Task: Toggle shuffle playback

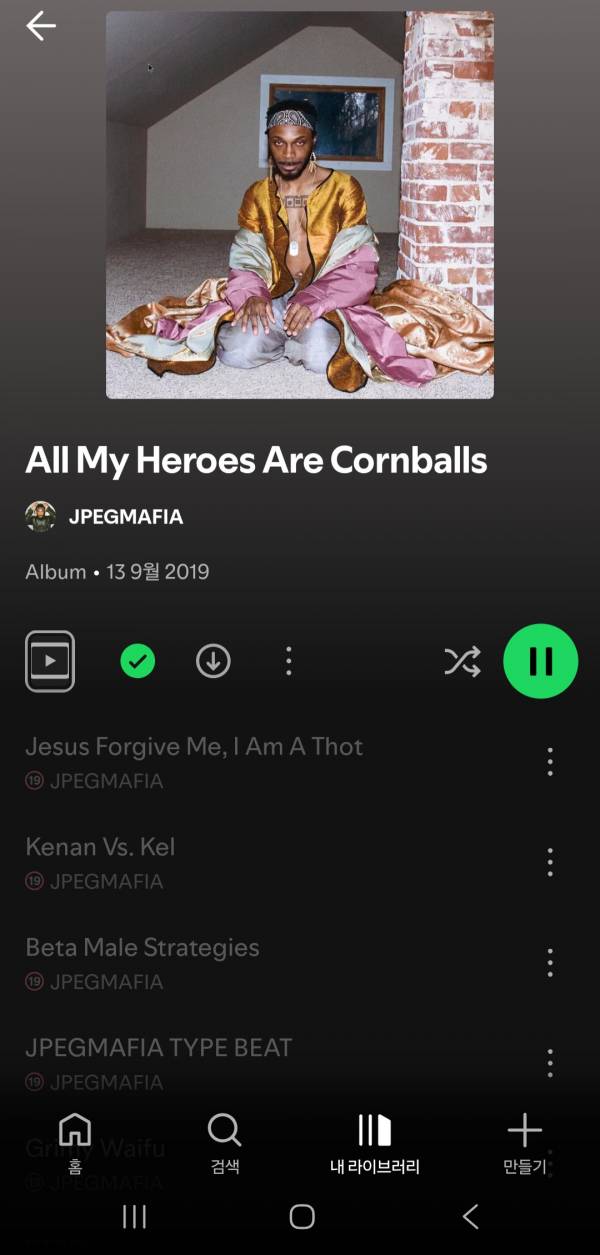Action: [x=462, y=661]
